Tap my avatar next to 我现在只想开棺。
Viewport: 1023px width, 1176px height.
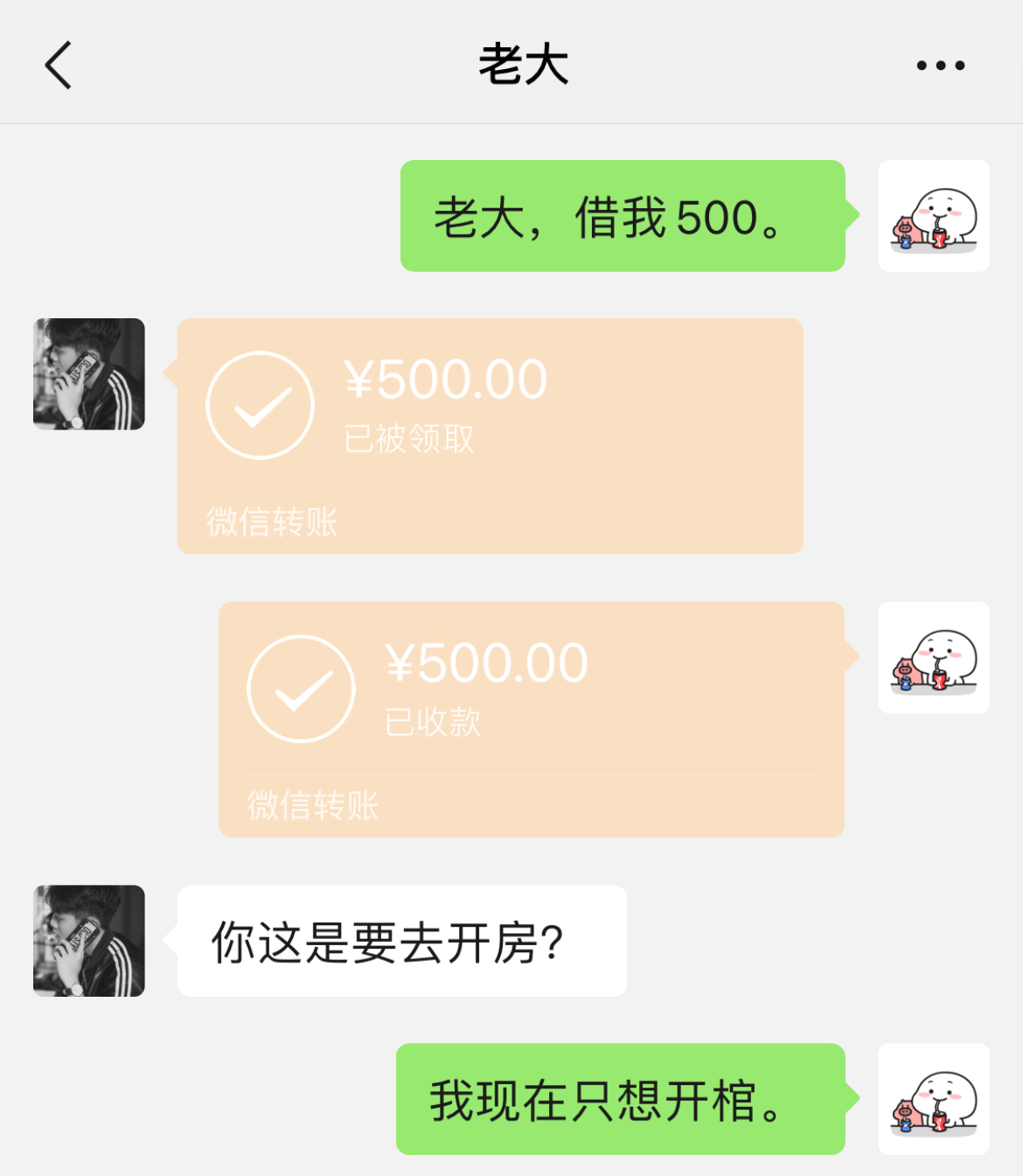pyautogui.click(x=933, y=1099)
